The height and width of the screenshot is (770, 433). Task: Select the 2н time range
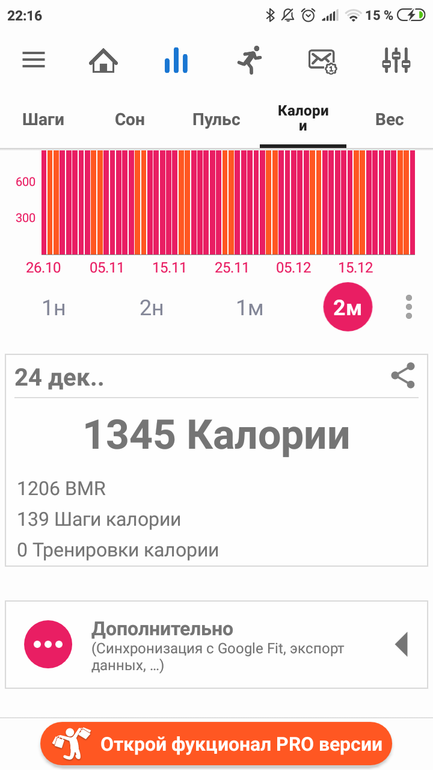click(x=152, y=308)
